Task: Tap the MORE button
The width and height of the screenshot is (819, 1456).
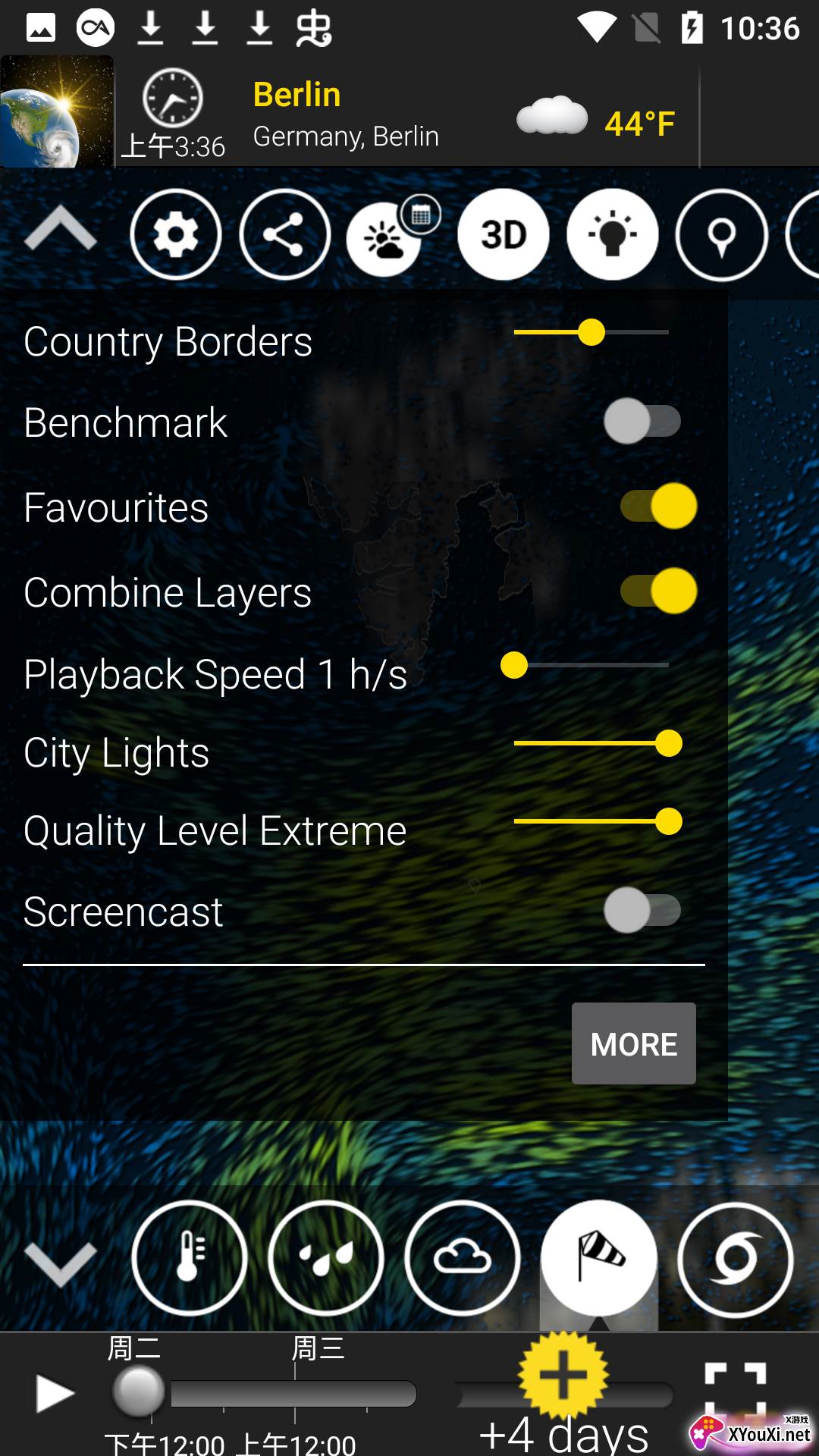Action: pyautogui.click(x=634, y=1043)
